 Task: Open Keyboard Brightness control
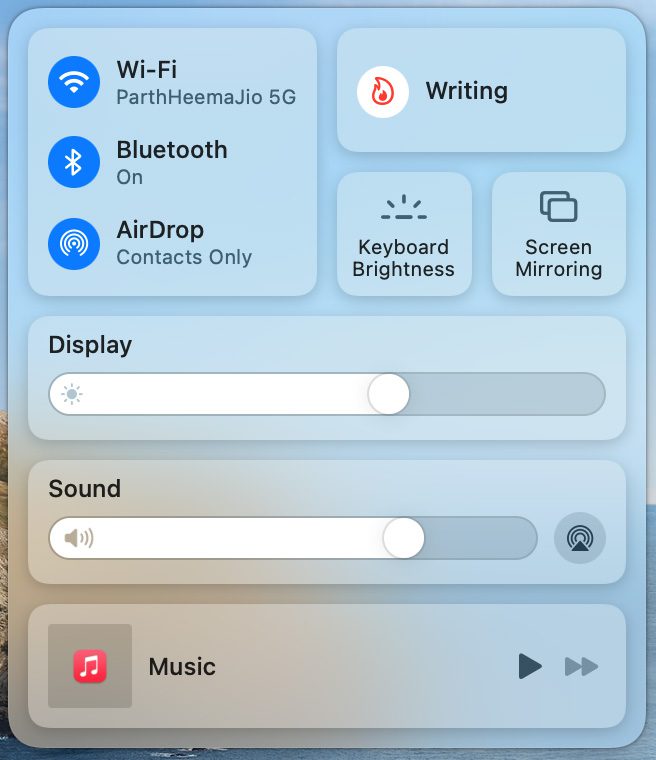point(404,234)
